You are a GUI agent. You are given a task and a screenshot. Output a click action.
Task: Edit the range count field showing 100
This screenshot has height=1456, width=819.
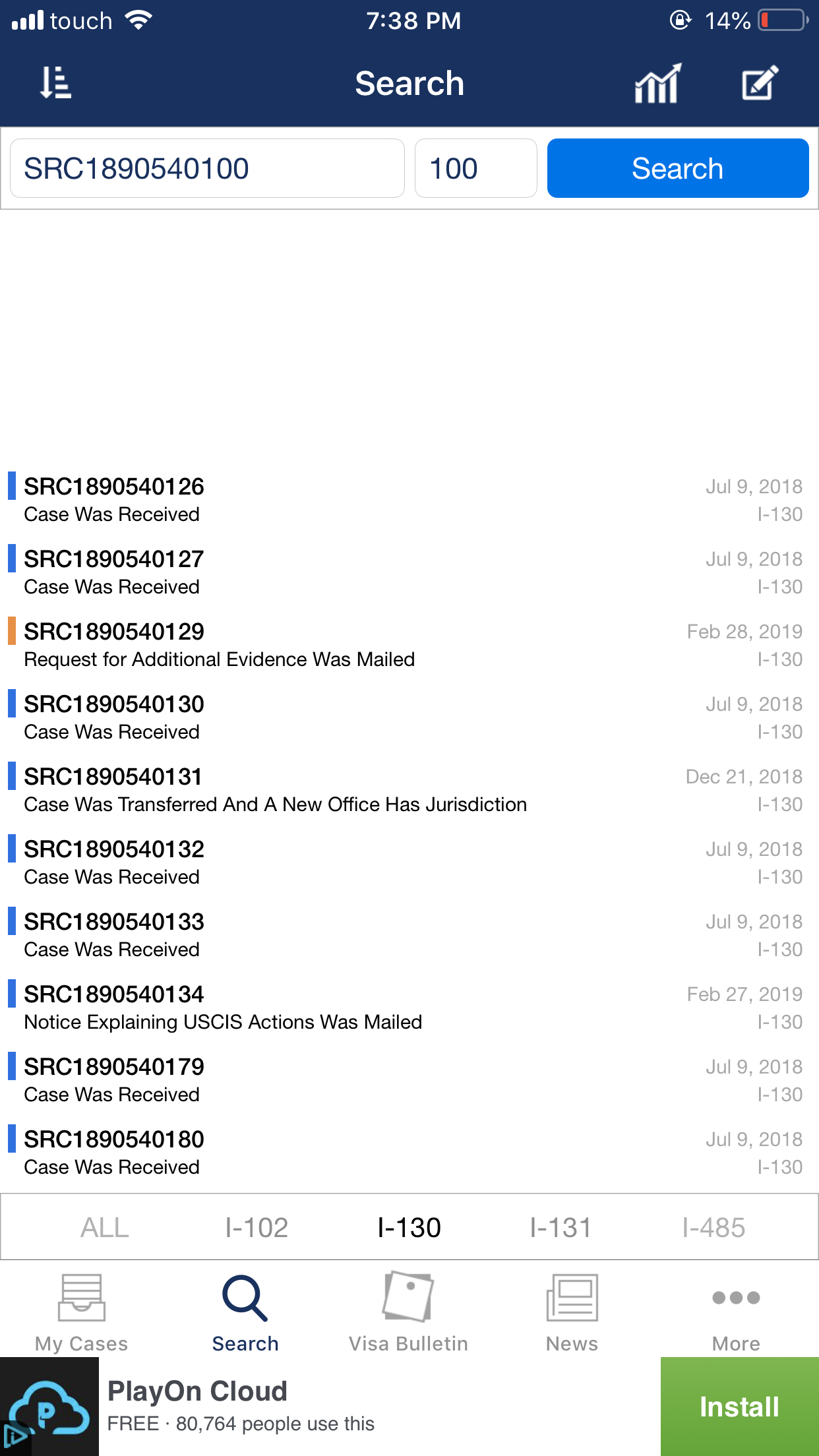(475, 168)
